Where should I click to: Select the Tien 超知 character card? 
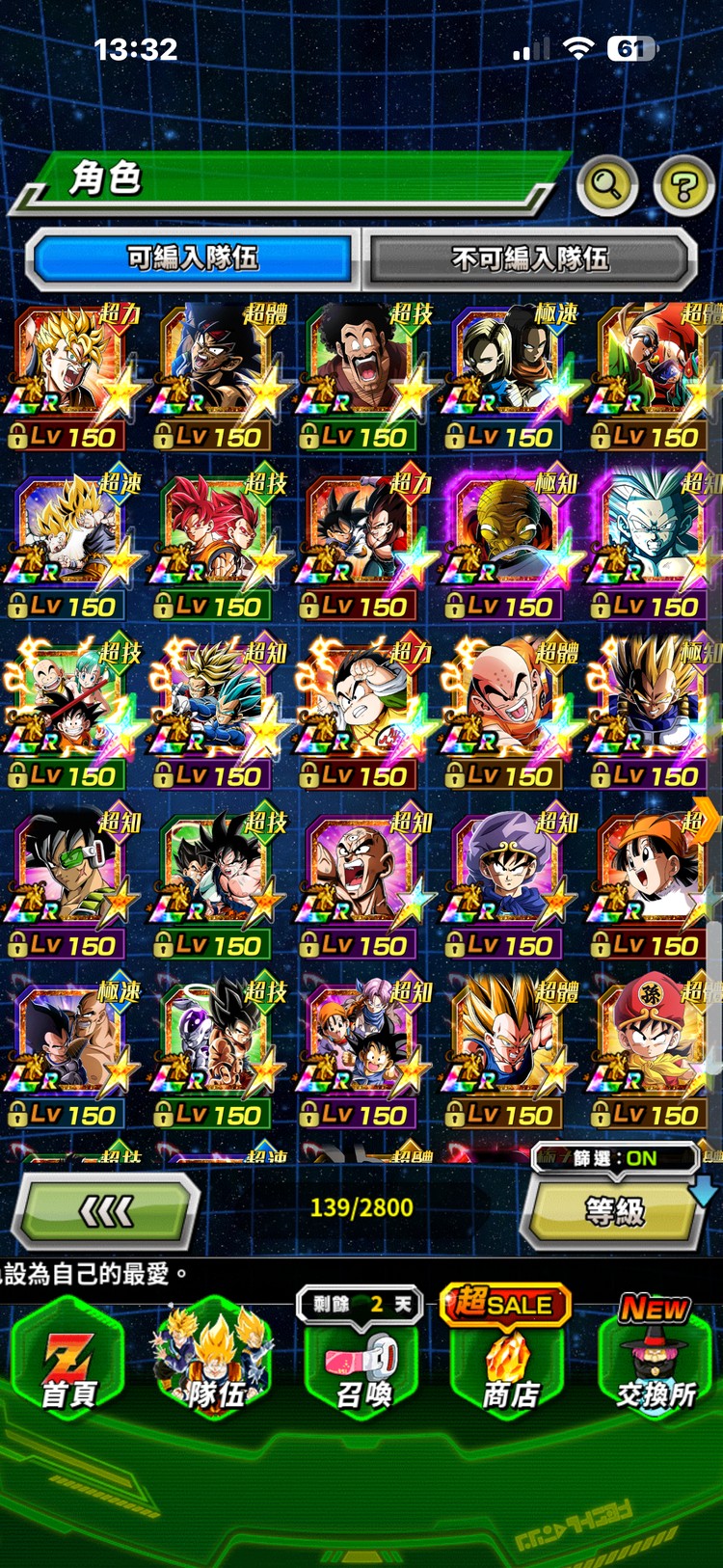[361, 879]
